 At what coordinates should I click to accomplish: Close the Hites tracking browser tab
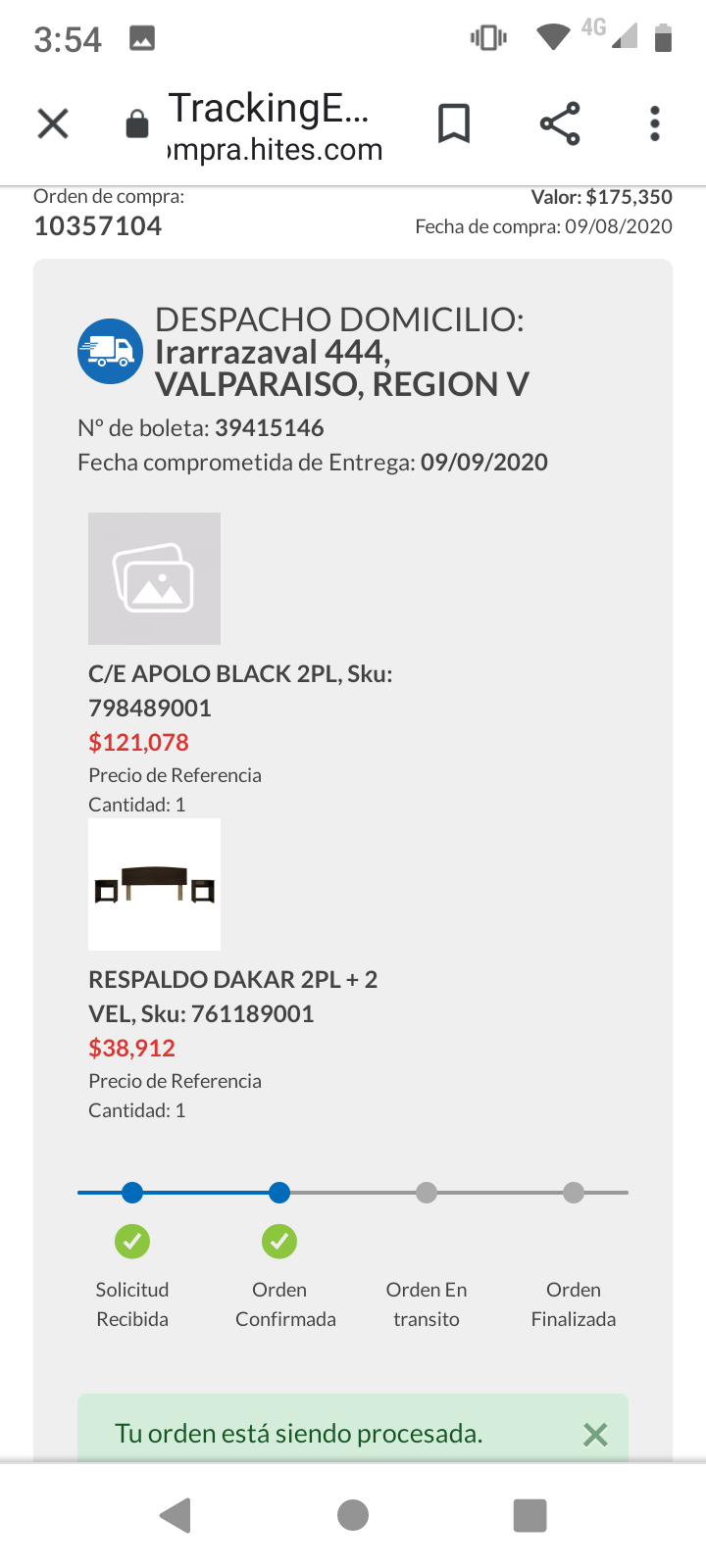coord(53,124)
